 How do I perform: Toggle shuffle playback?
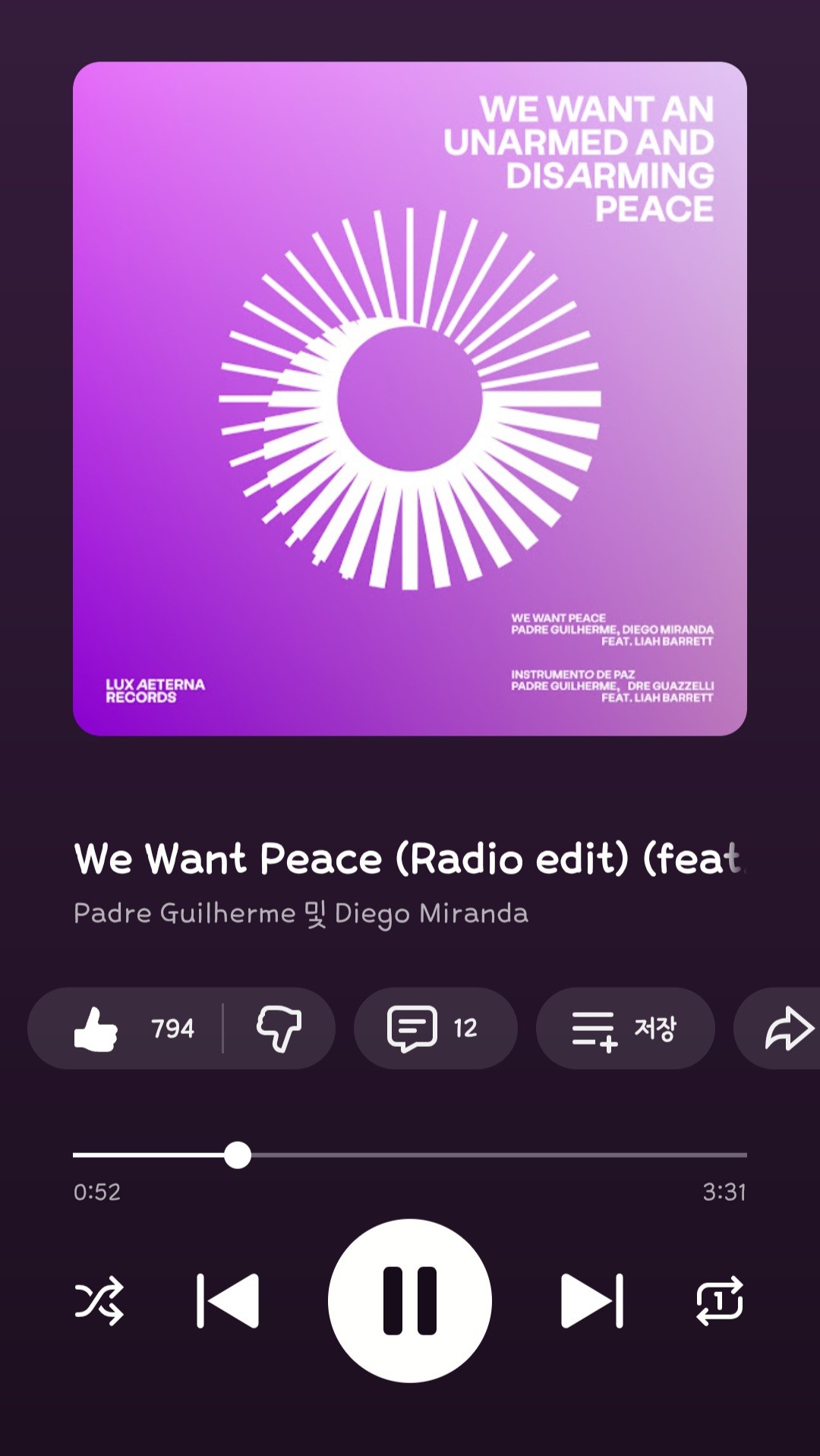(99, 1300)
